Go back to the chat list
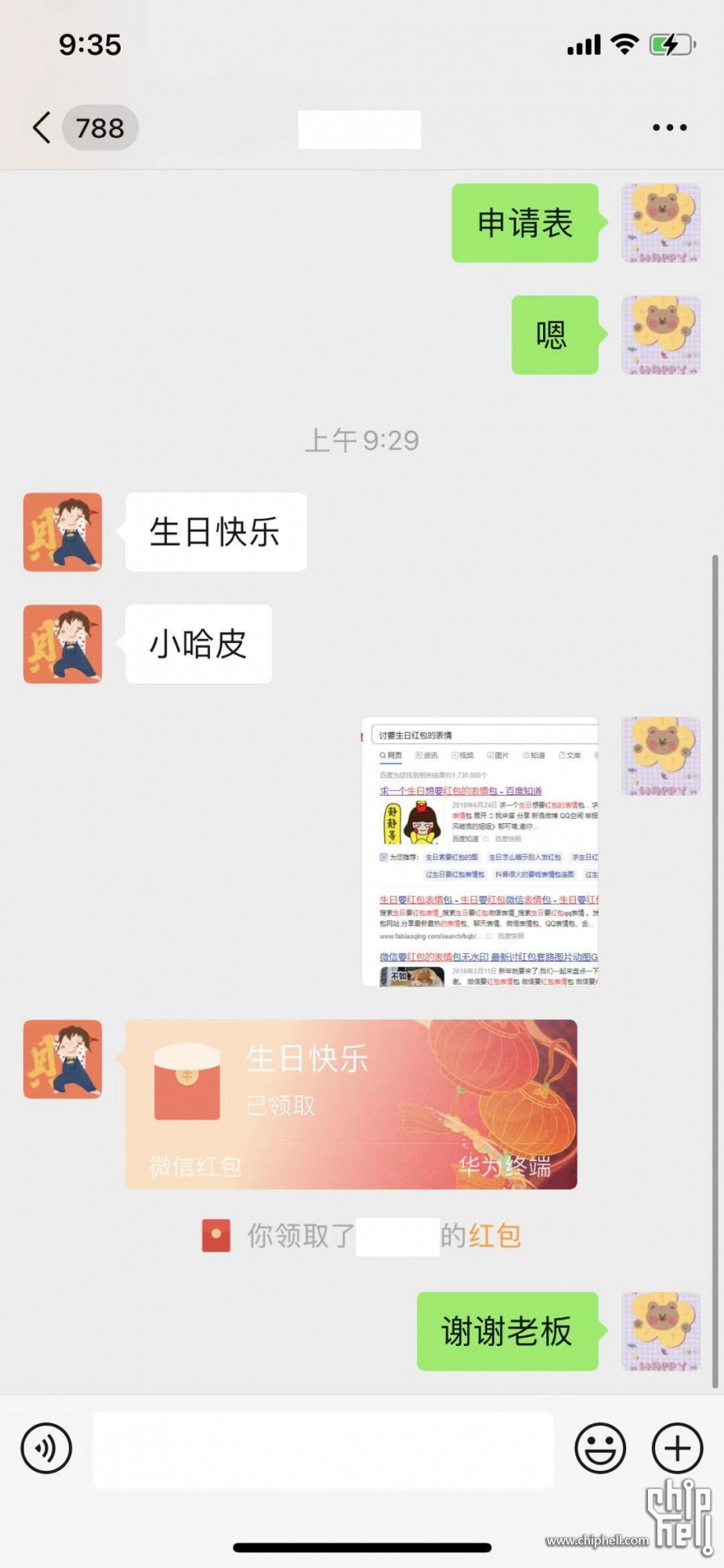The width and height of the screenshot is (724, 1568). coord(43,128)
